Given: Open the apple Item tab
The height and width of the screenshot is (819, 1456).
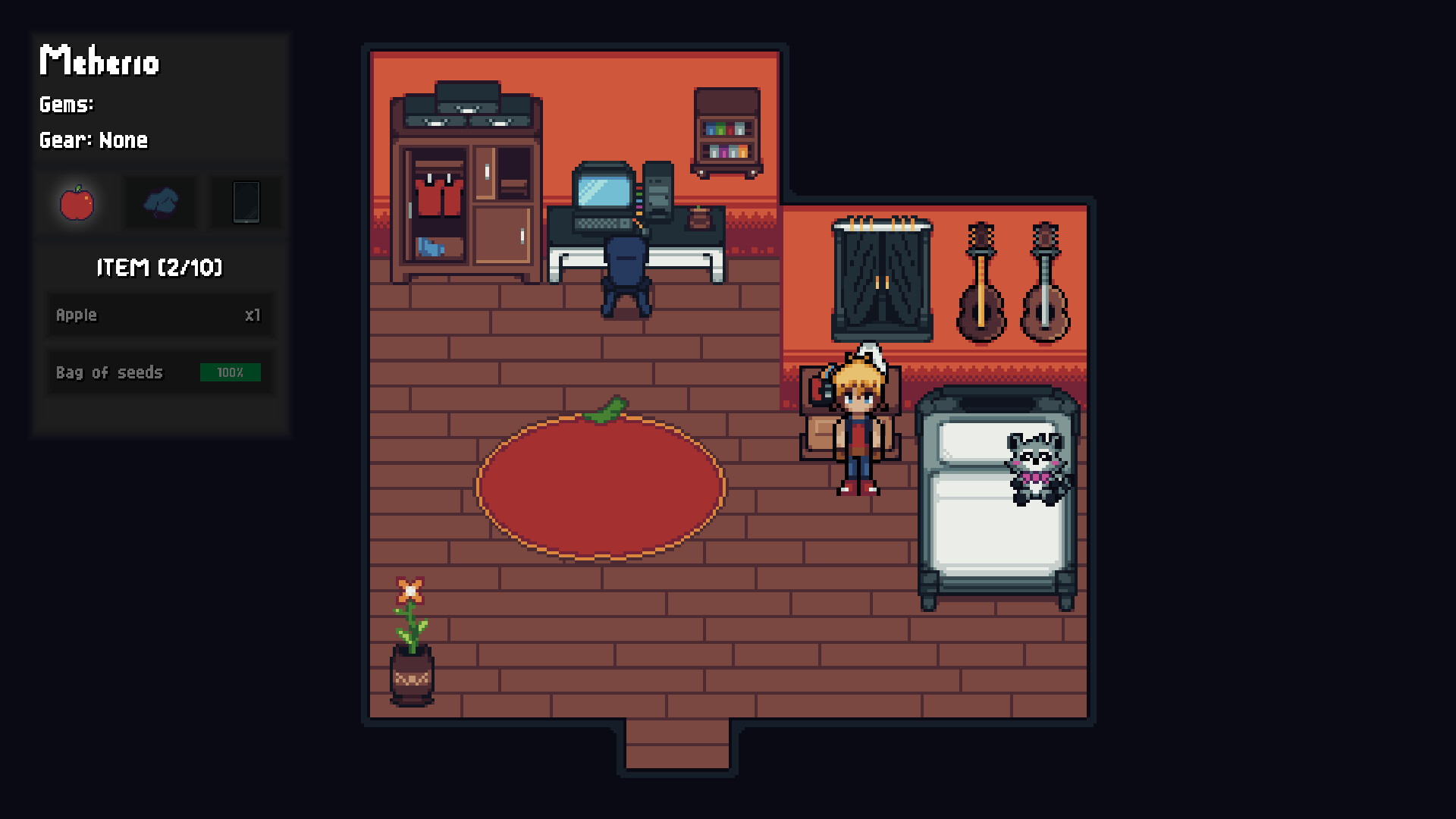Looking at the screenshot, I should pyautogui.click(x=77, y=202).
